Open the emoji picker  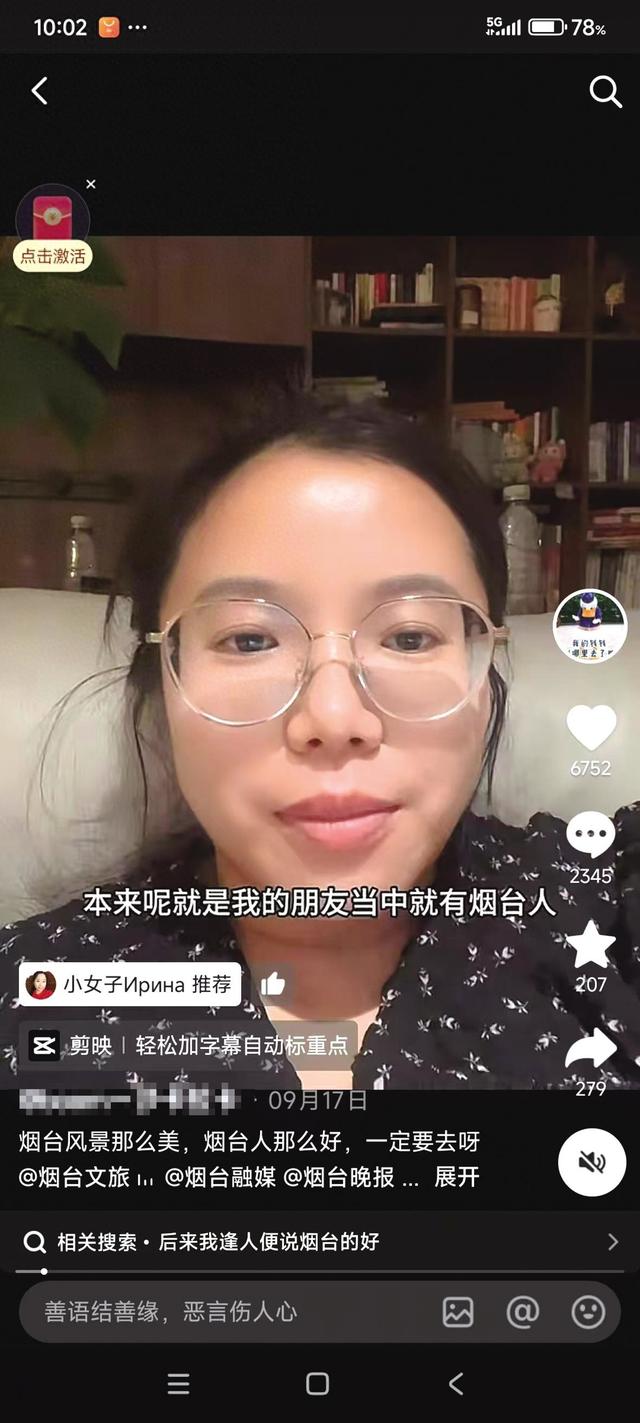pyautogui.click(x=588, y=1312)
